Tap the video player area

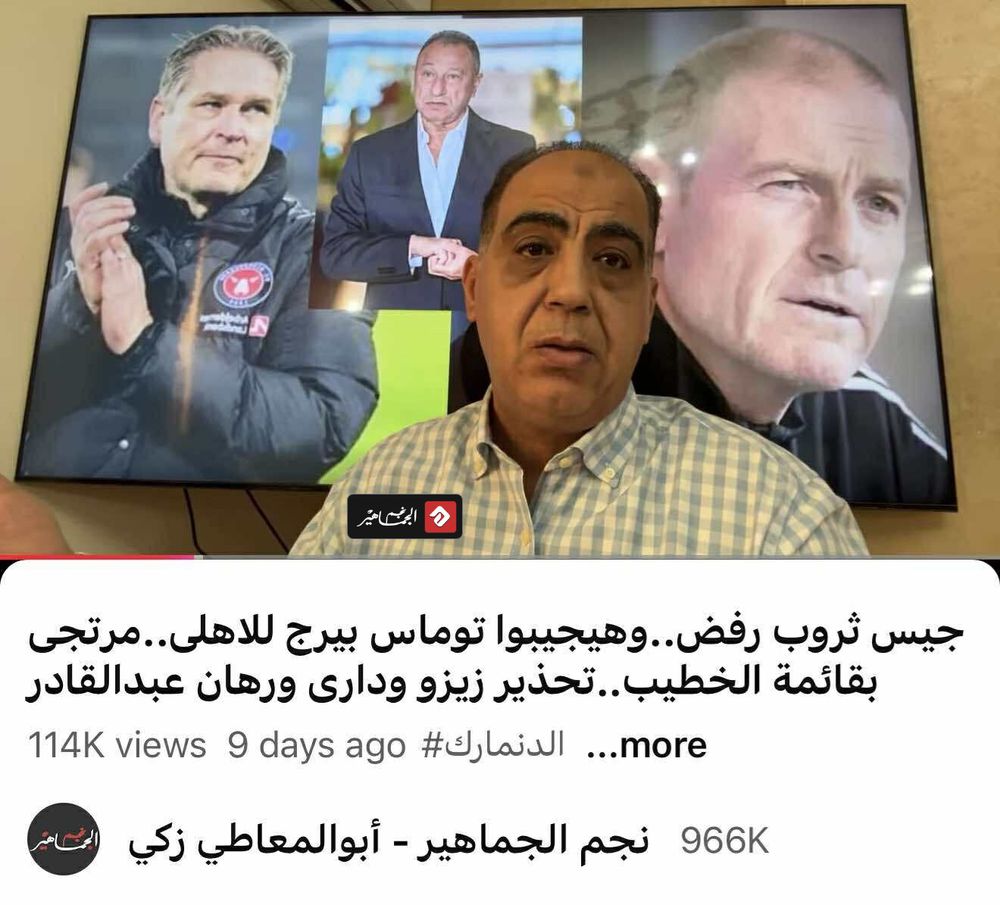pyautogui.click(x=500, y=280)
